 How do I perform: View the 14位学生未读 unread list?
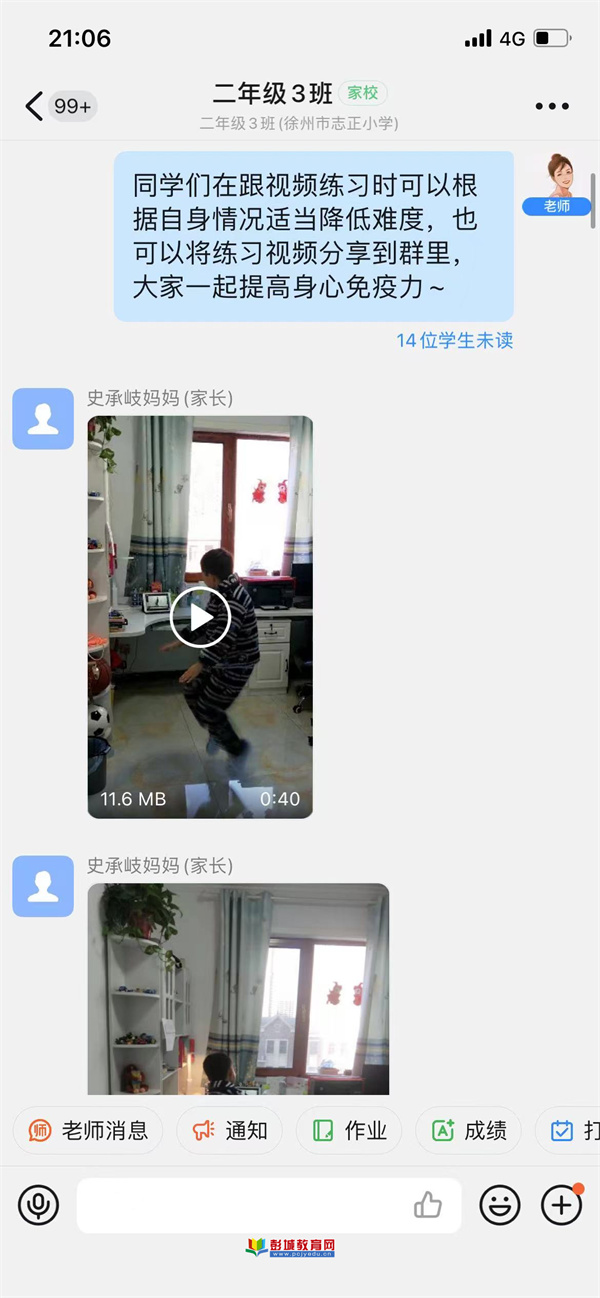point(454,340)
